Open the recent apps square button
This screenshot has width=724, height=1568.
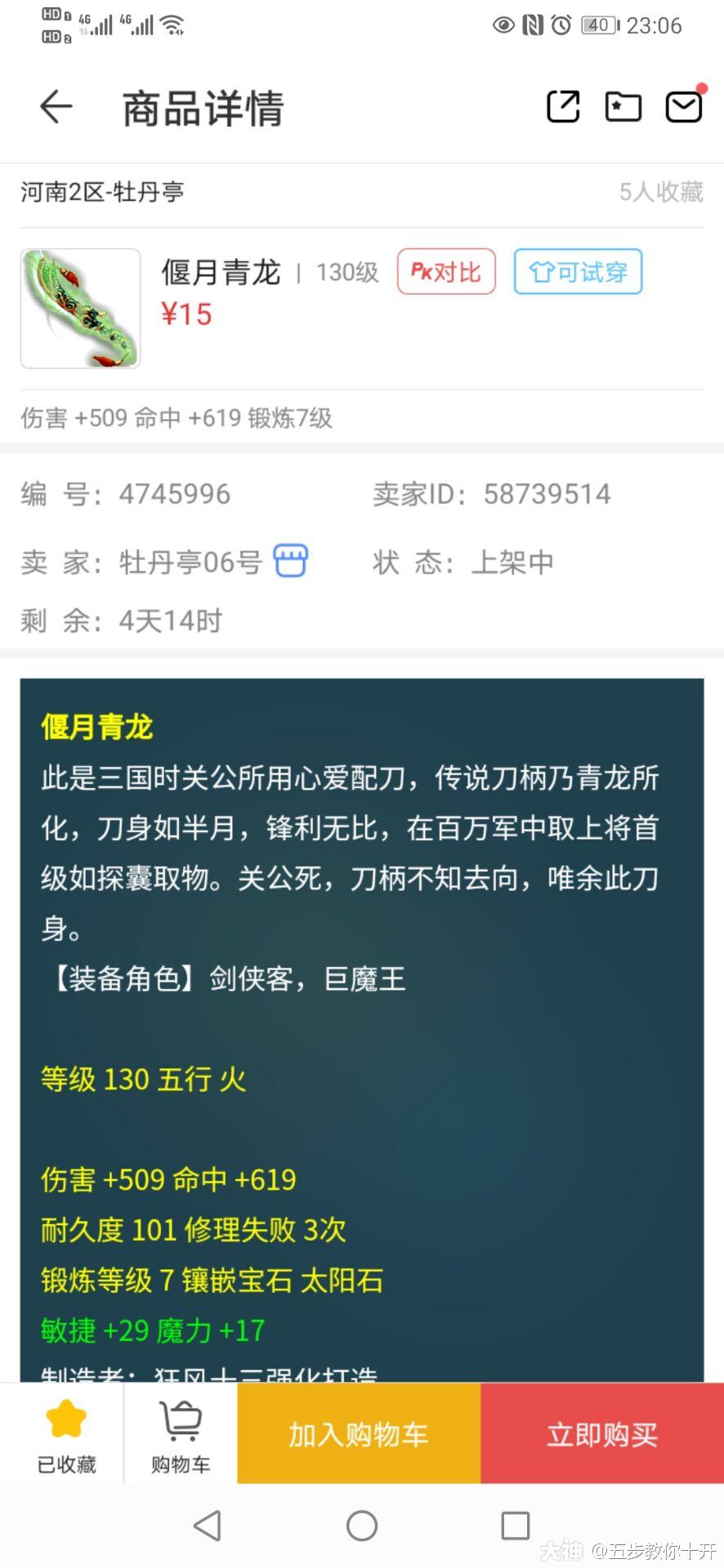tap(516, 1526)
